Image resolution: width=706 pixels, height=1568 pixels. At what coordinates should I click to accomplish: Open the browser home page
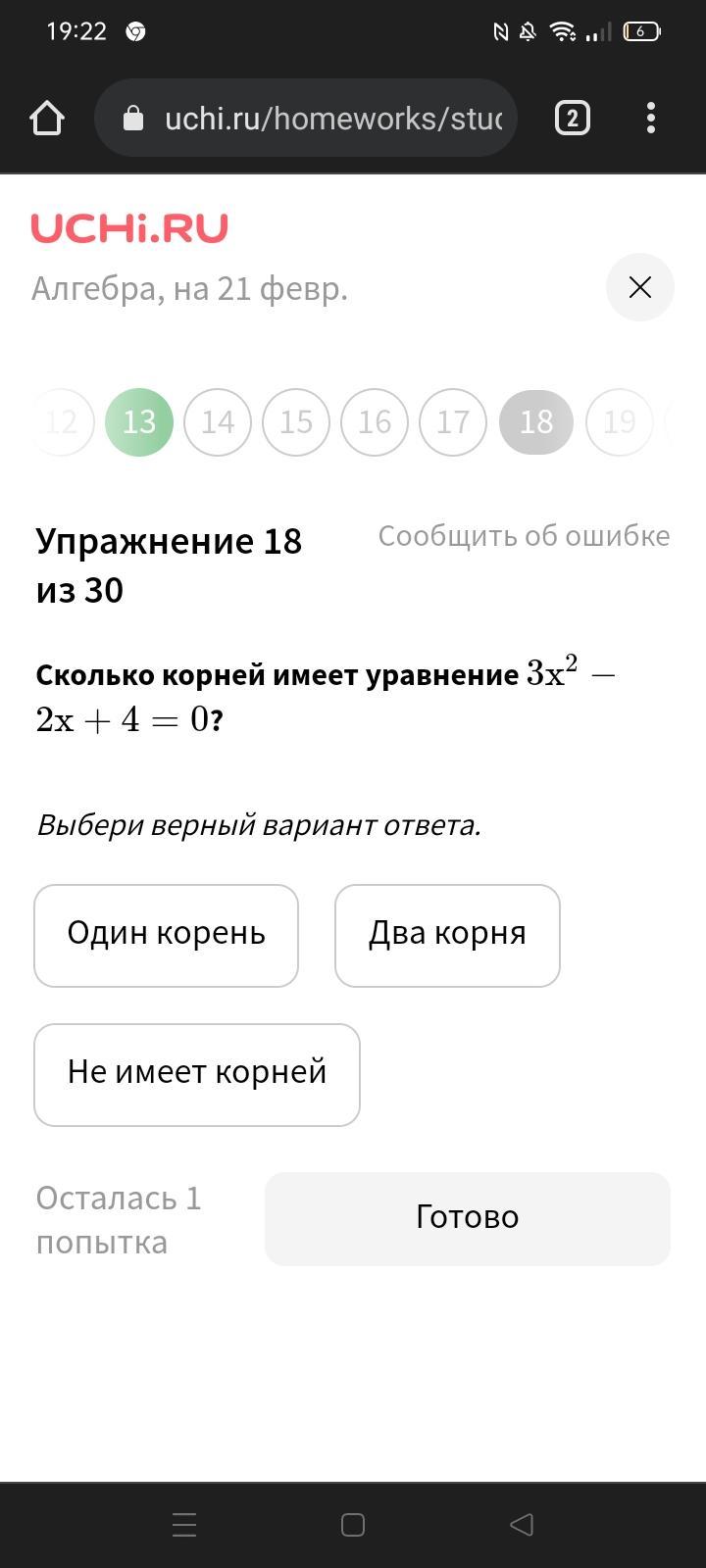click(x=47, y=119)
